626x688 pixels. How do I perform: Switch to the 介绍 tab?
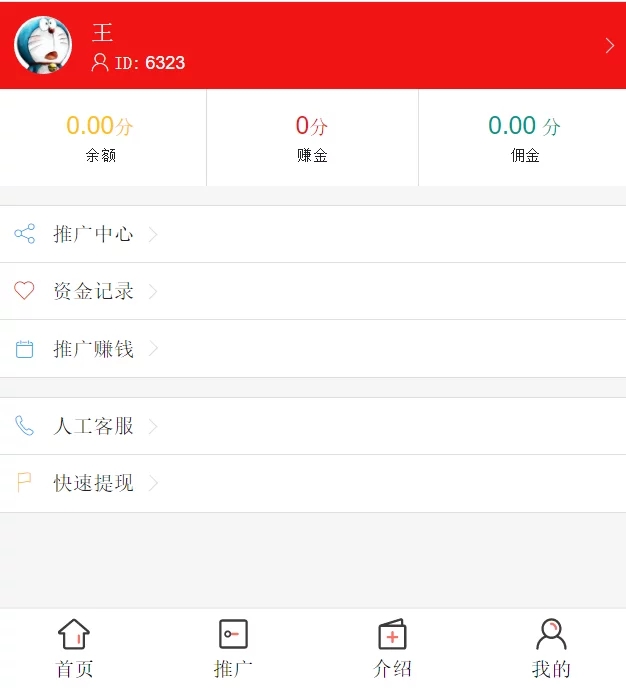(x=392, y=647)
